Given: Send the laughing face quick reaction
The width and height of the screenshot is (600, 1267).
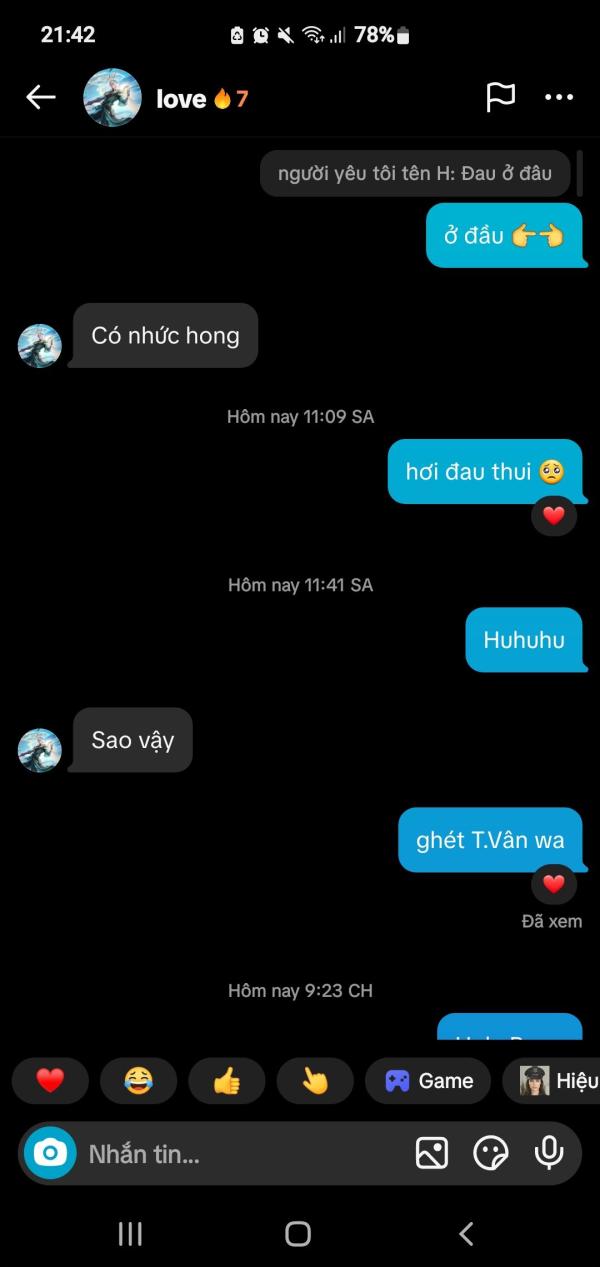Looking at the screenshot, I should pyautogui.click(x=138, y=1081).
